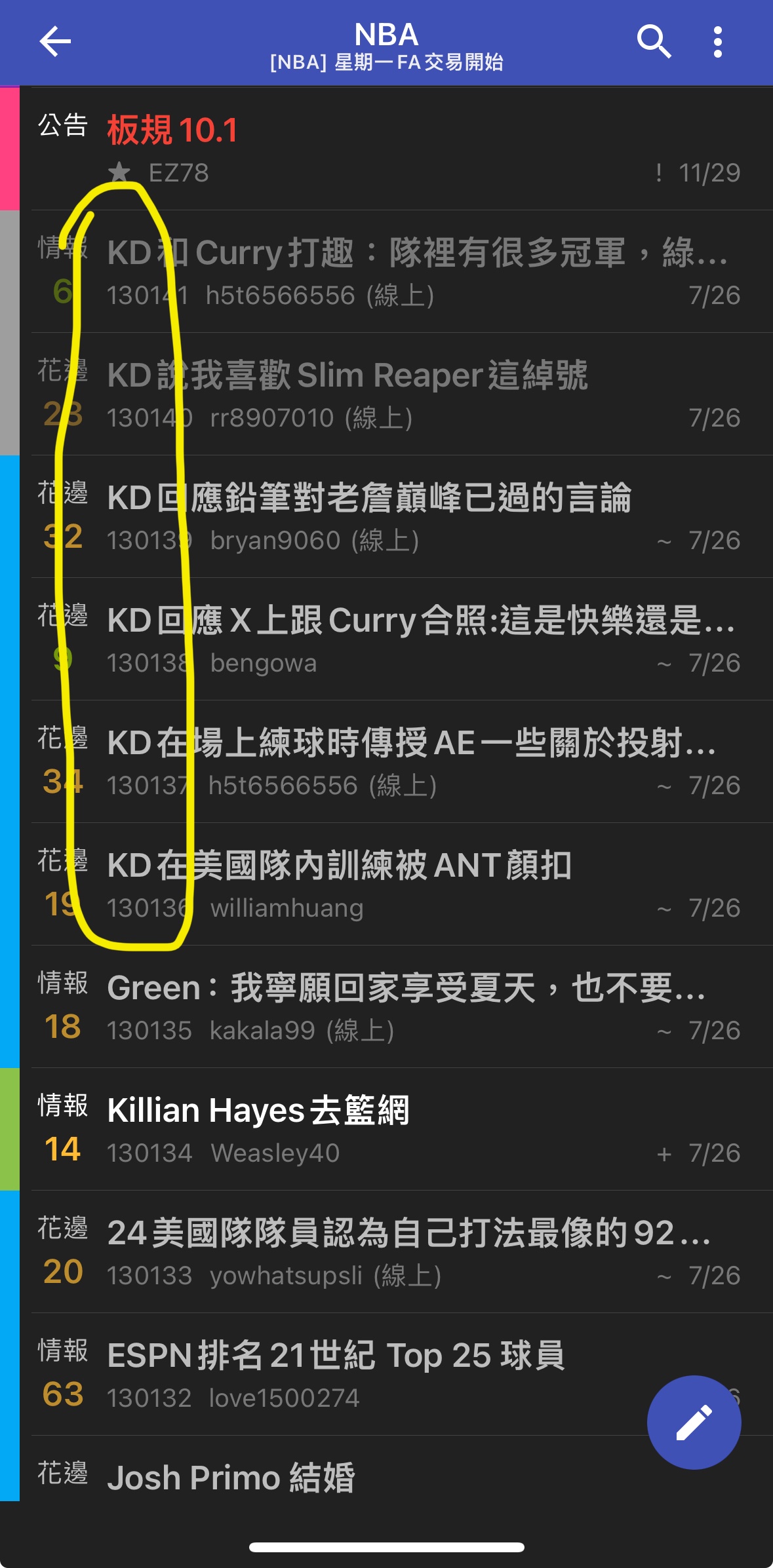Open search in the NBA board

653,42
